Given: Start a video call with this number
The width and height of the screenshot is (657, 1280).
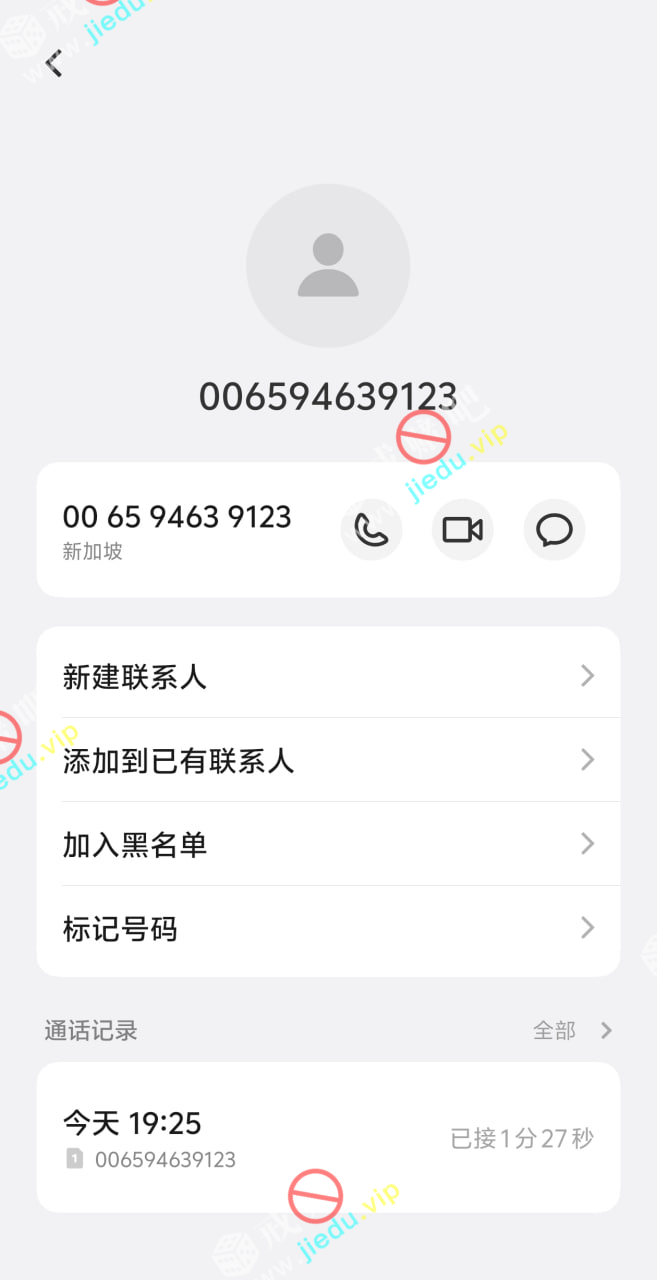Looking at the screenshot, I should (462, 529).
